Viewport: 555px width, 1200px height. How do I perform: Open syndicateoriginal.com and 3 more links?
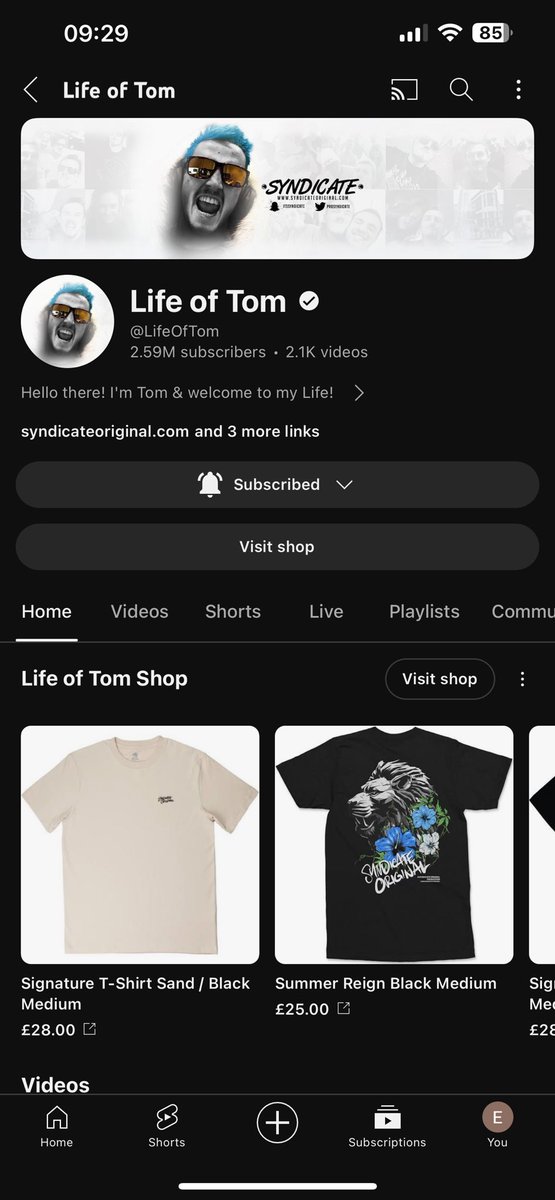point(170,432)
